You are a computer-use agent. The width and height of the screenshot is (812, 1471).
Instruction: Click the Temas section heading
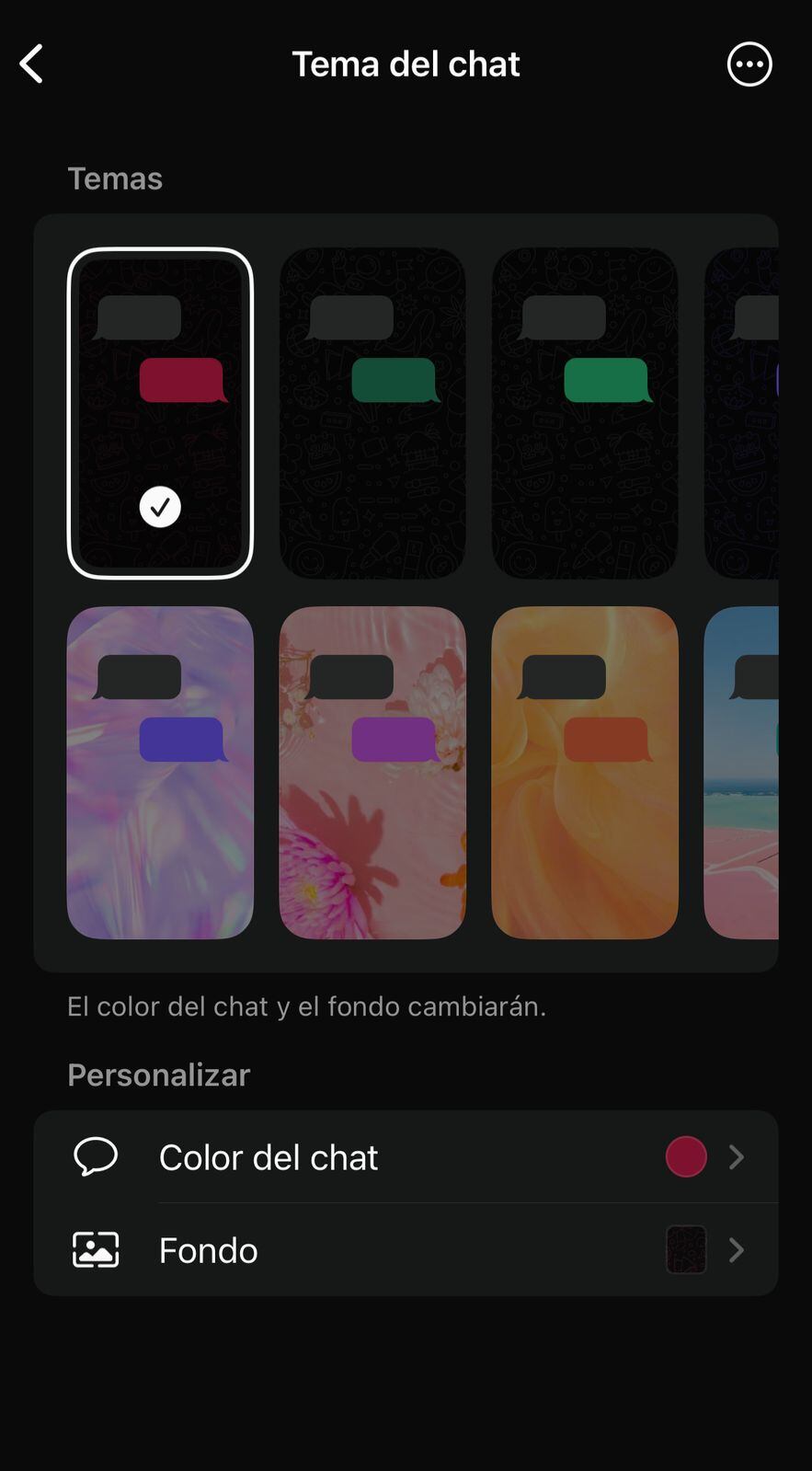coord(114,178)
